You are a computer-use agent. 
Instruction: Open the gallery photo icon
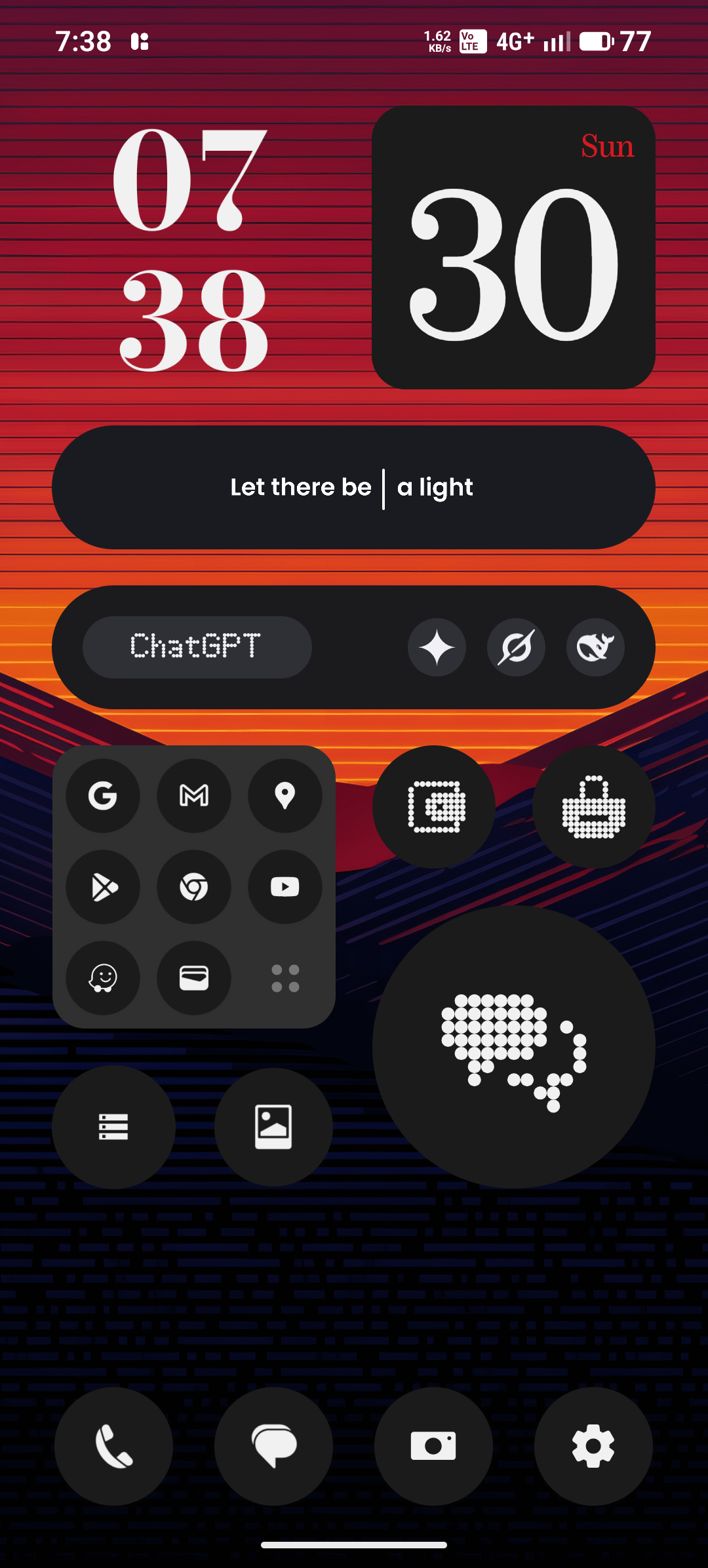pyautogui.click(x=273, y=1127)
